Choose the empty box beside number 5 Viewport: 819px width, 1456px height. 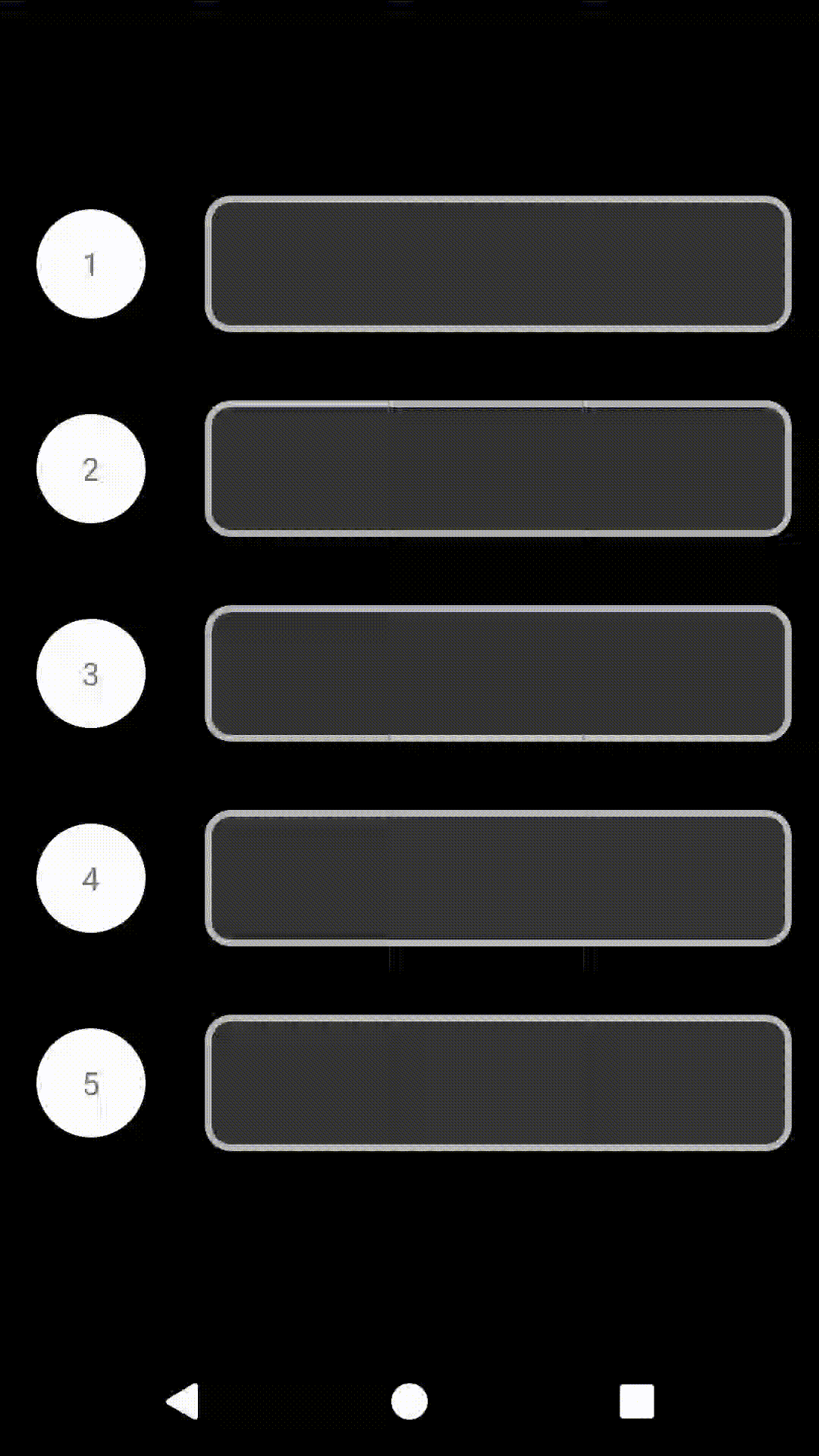tap(498, 1083)
